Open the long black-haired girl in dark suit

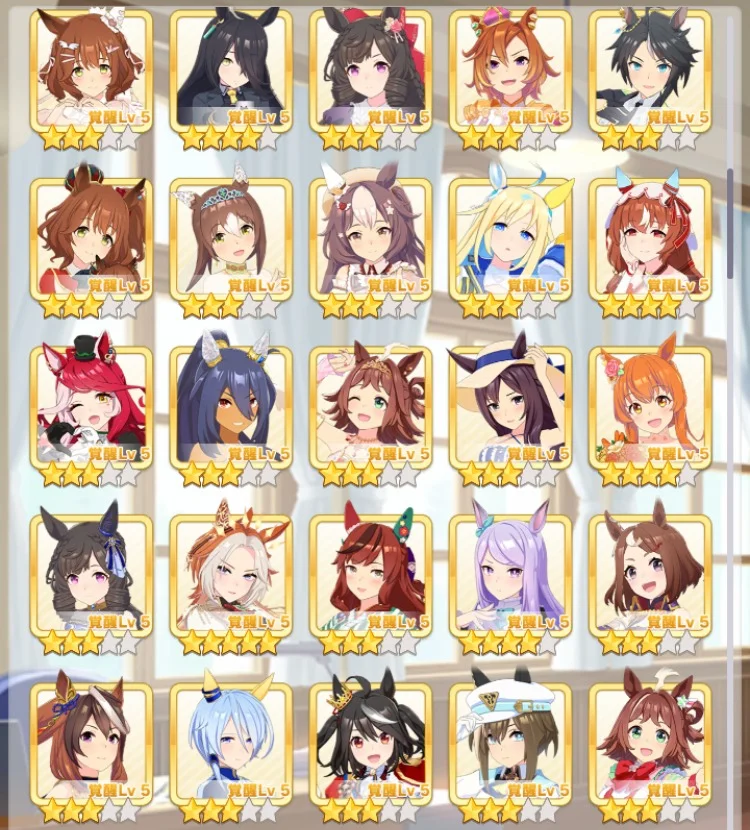point(231,70)
